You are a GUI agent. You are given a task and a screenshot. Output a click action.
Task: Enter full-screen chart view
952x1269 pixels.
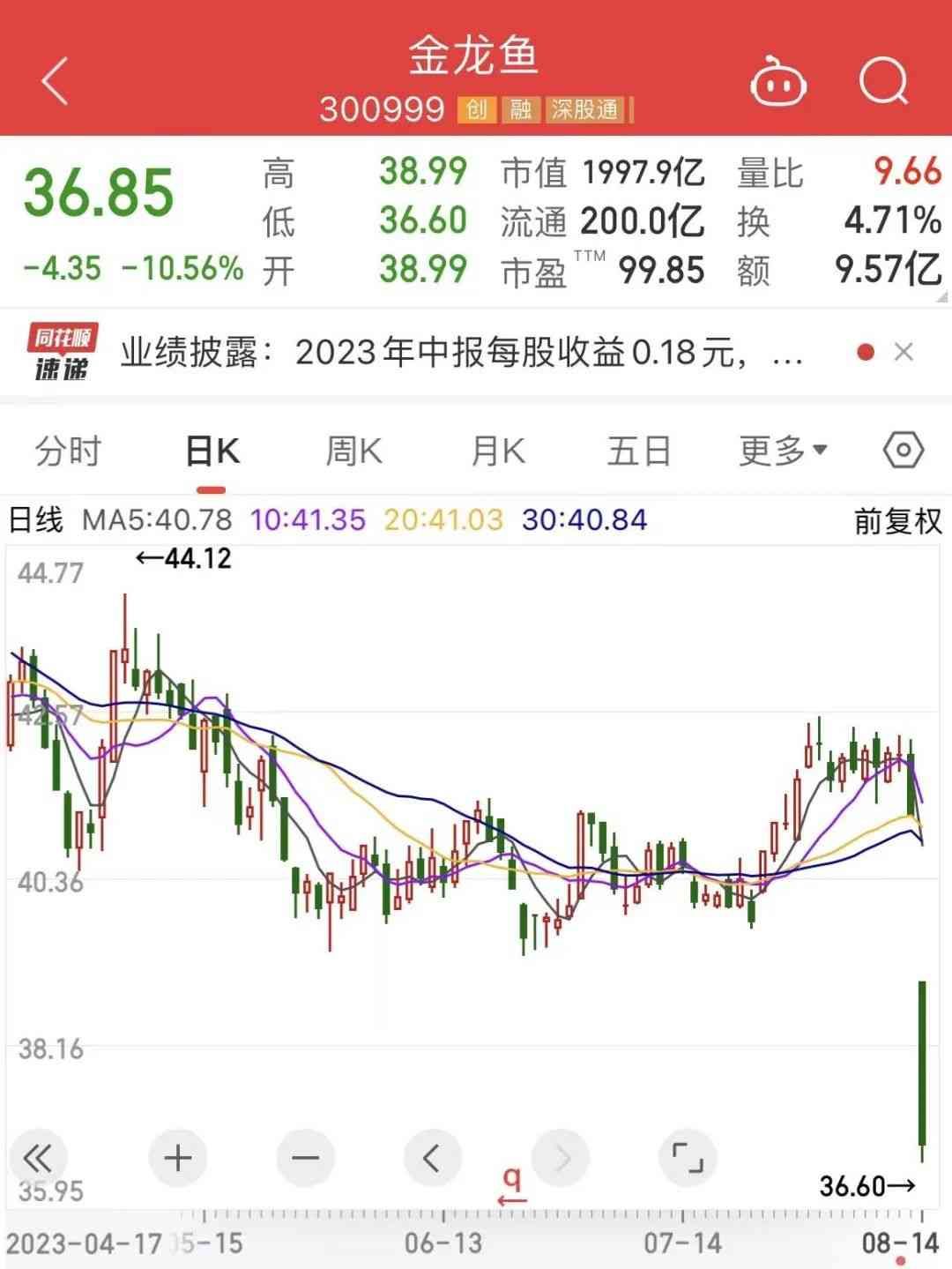688,1157
